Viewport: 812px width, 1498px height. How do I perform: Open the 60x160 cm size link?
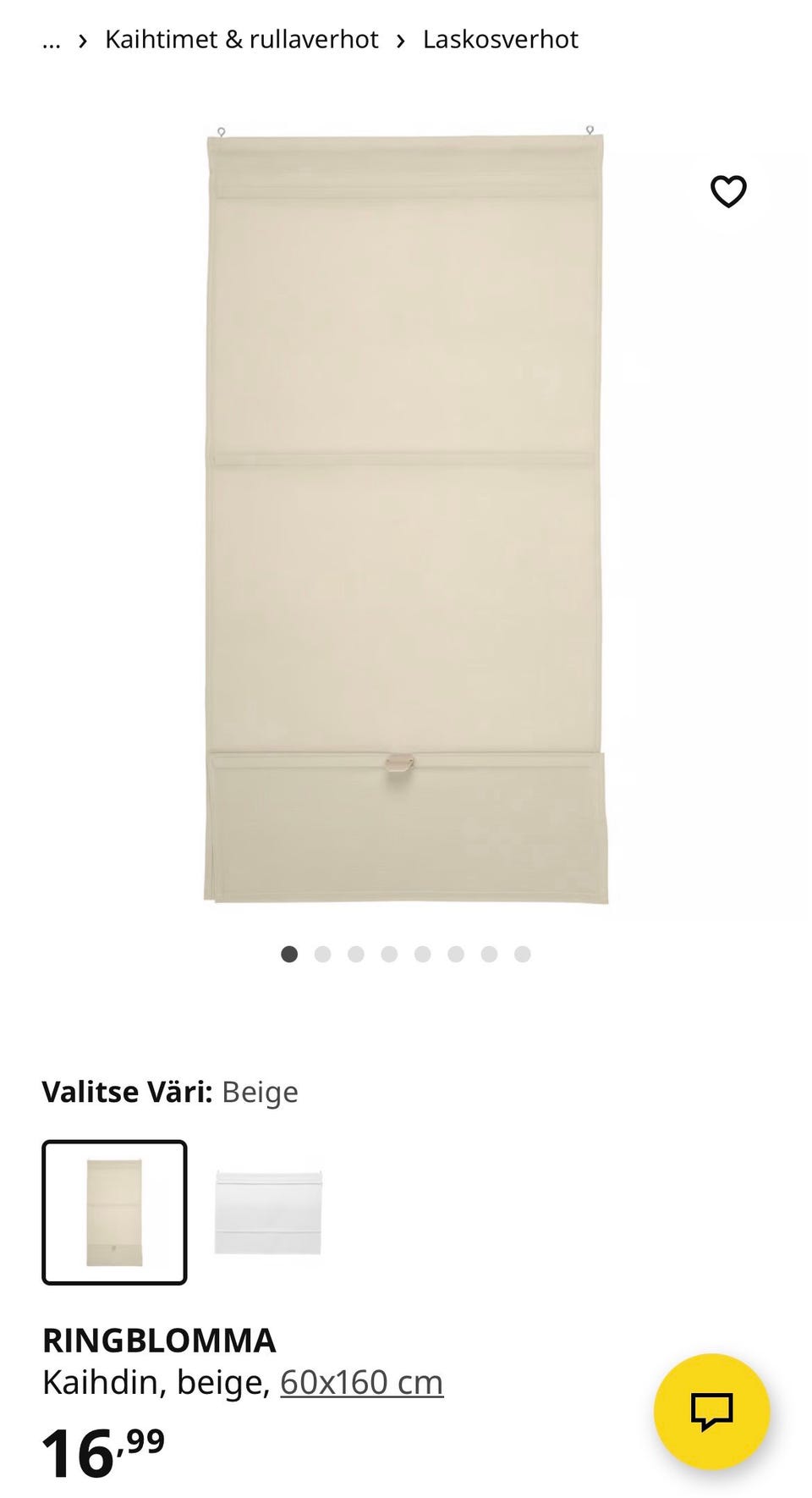(361, 1383)
